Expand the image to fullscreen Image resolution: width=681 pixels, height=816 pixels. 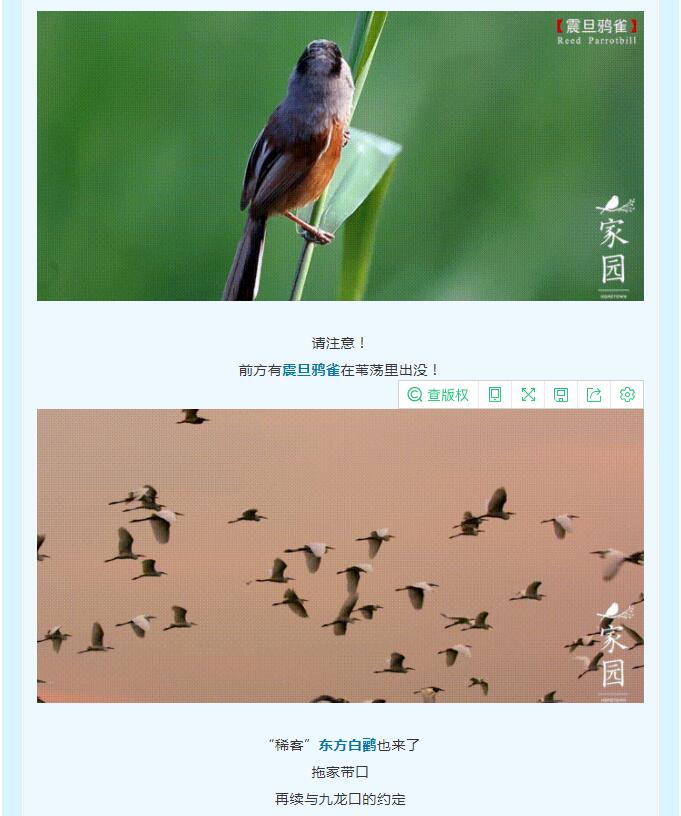528,395
